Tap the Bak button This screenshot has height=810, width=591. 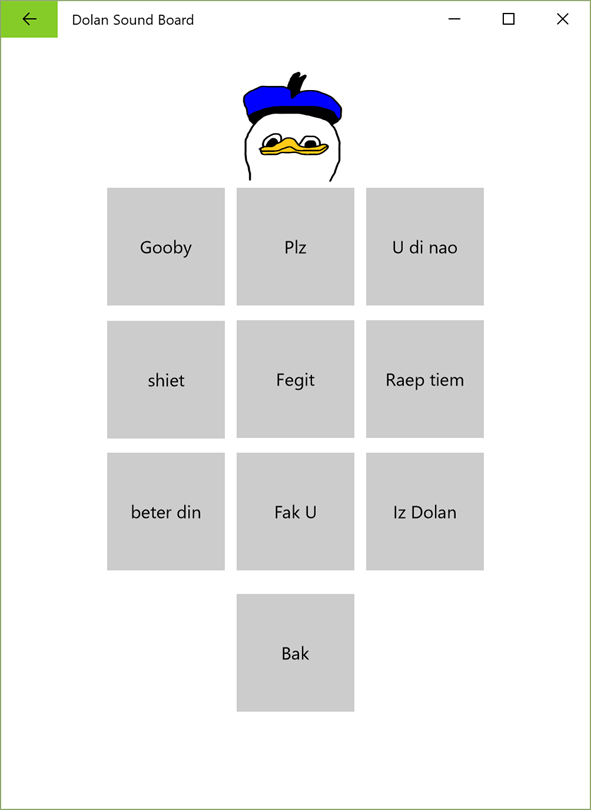[x=296, y=653]
